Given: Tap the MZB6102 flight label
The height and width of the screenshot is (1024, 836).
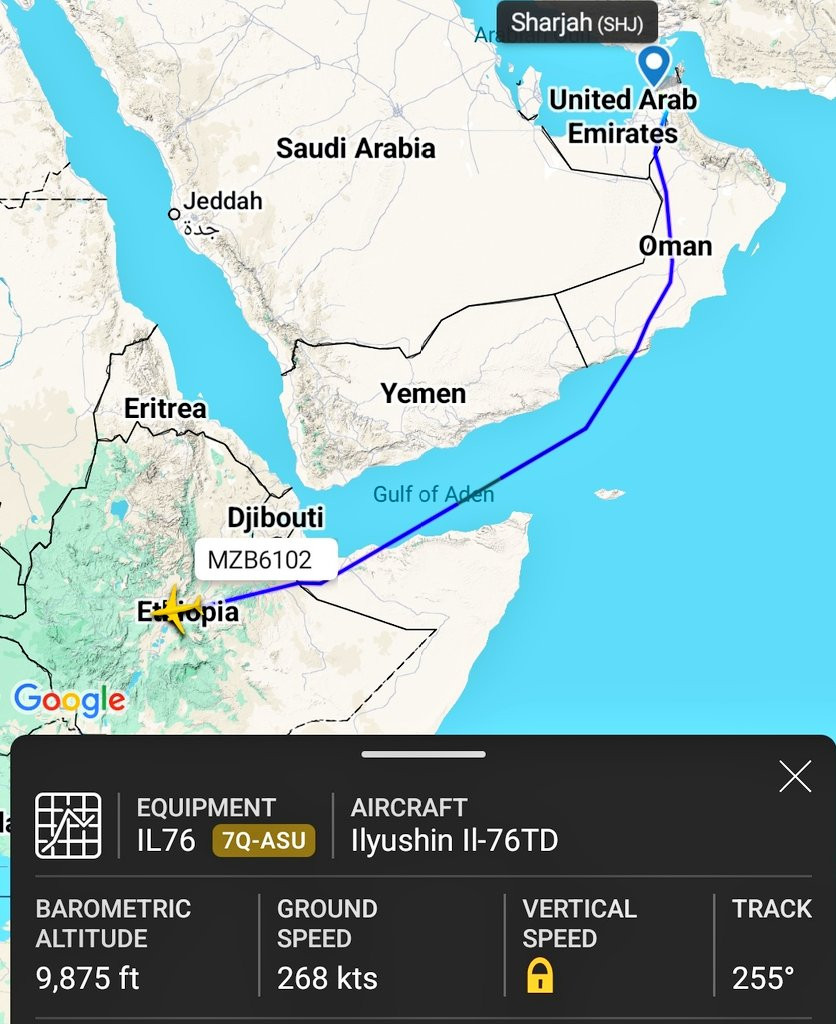Looking at the screenshot, I should (259, 560).
